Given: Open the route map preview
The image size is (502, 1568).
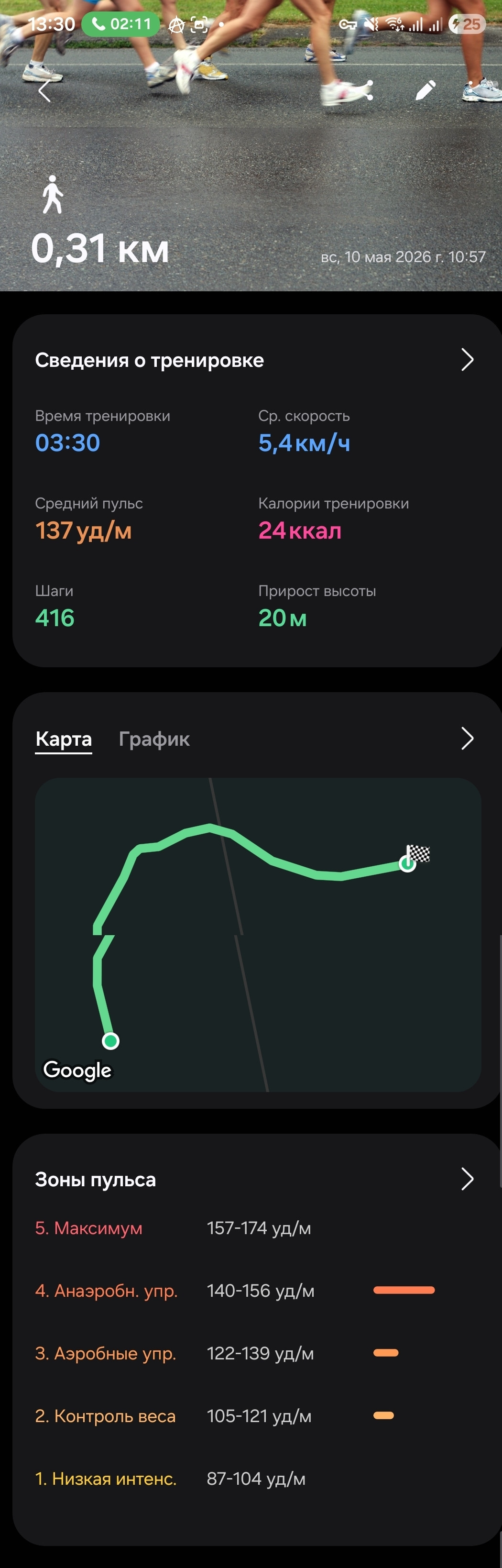Looking at the screenshot, I should coord(258,934).
